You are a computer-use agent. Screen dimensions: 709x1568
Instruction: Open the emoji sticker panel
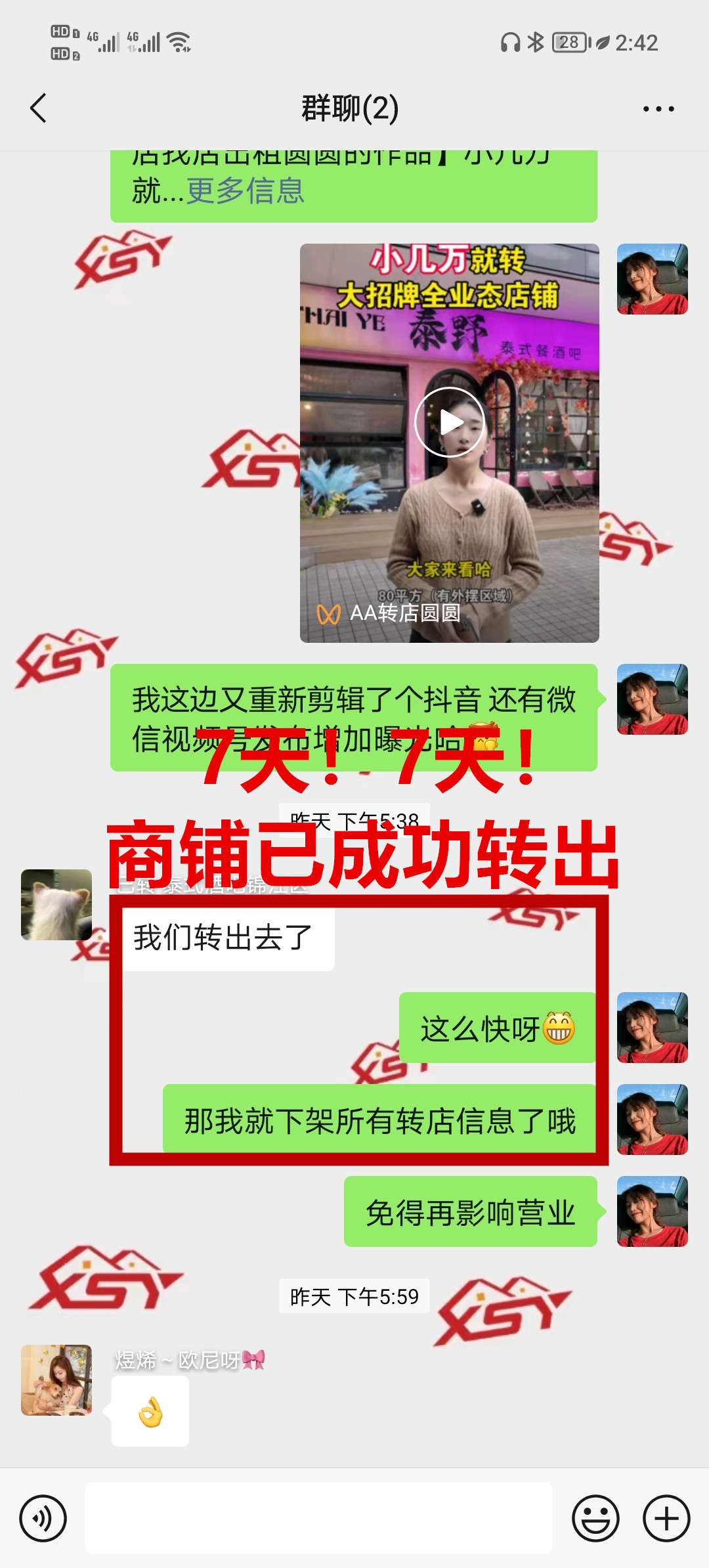(595, 1518)
